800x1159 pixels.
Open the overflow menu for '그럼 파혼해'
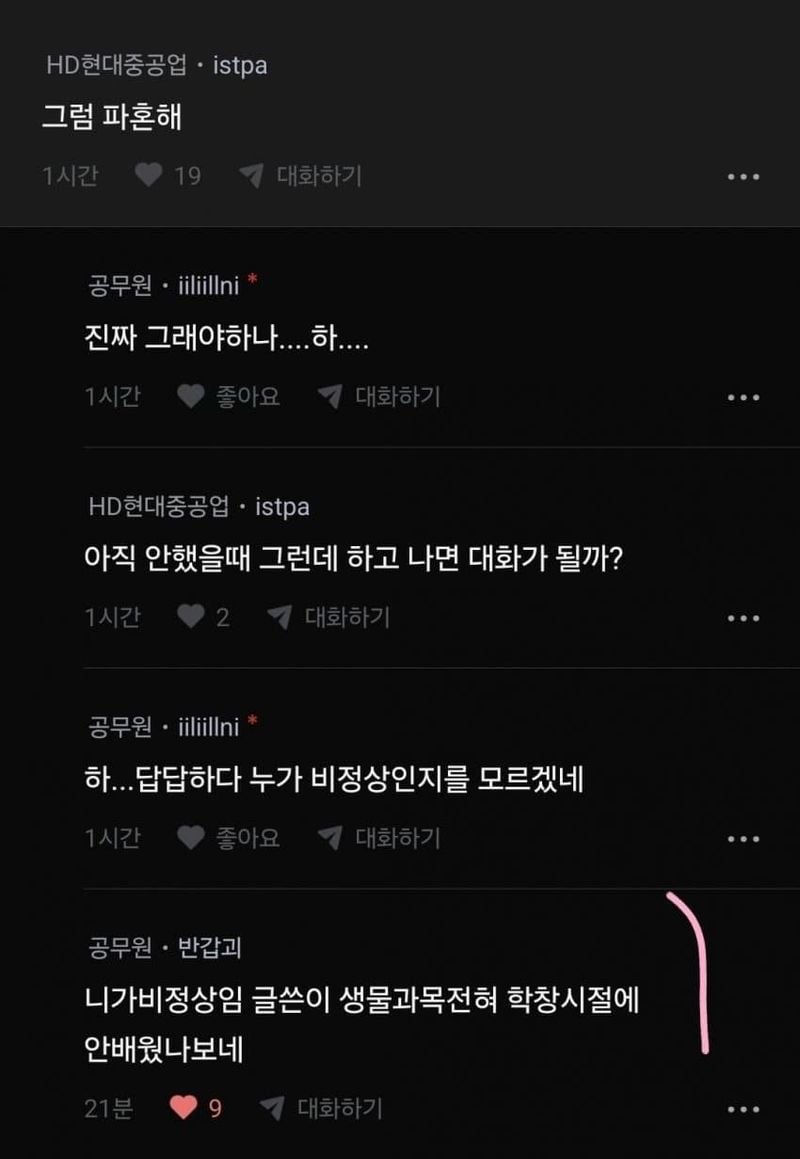coord(743,177)
